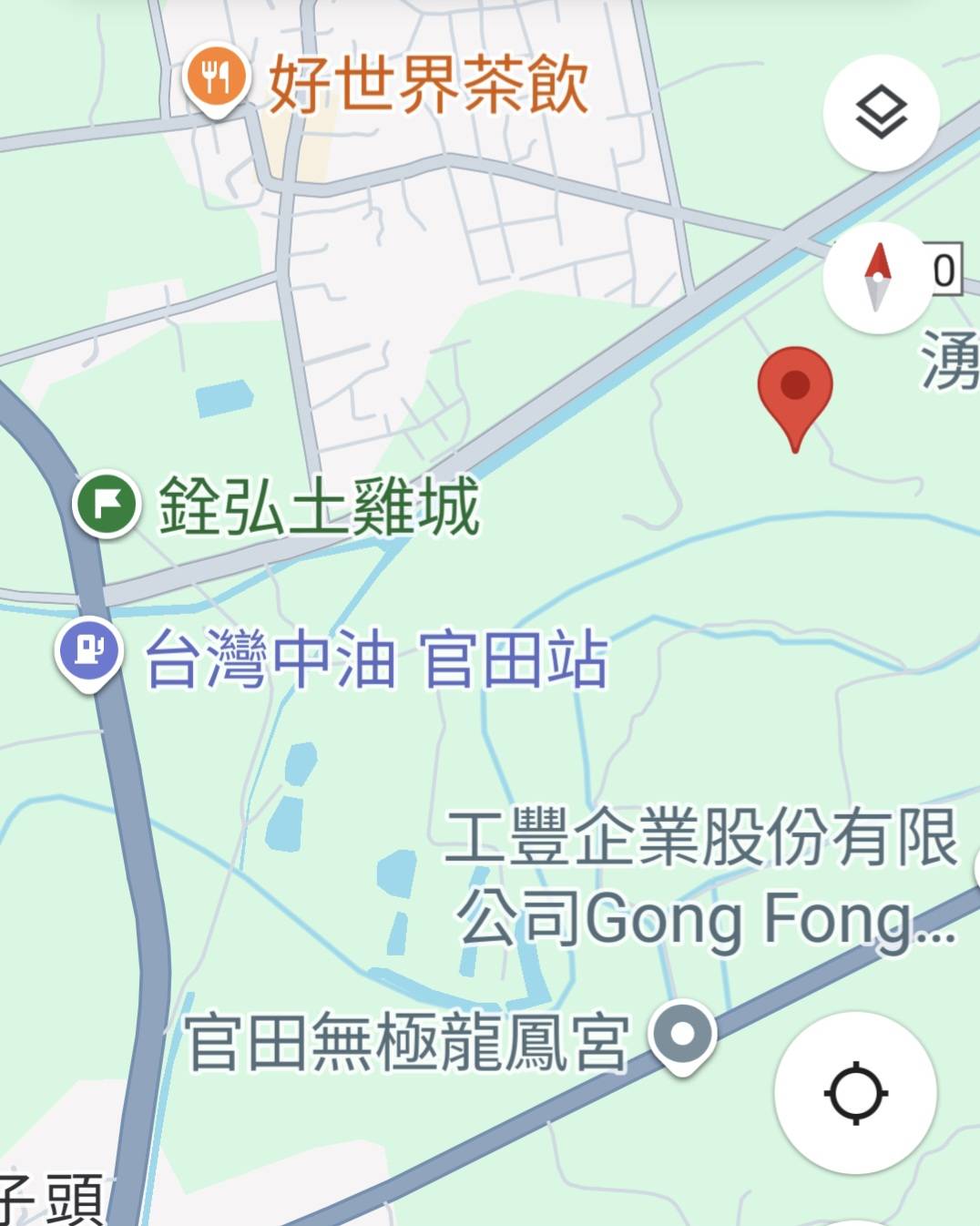Screen dimensions: 980x1226
Task: Open 官田無極龍鳳宮 place marker
Action: click(682, 1035)
